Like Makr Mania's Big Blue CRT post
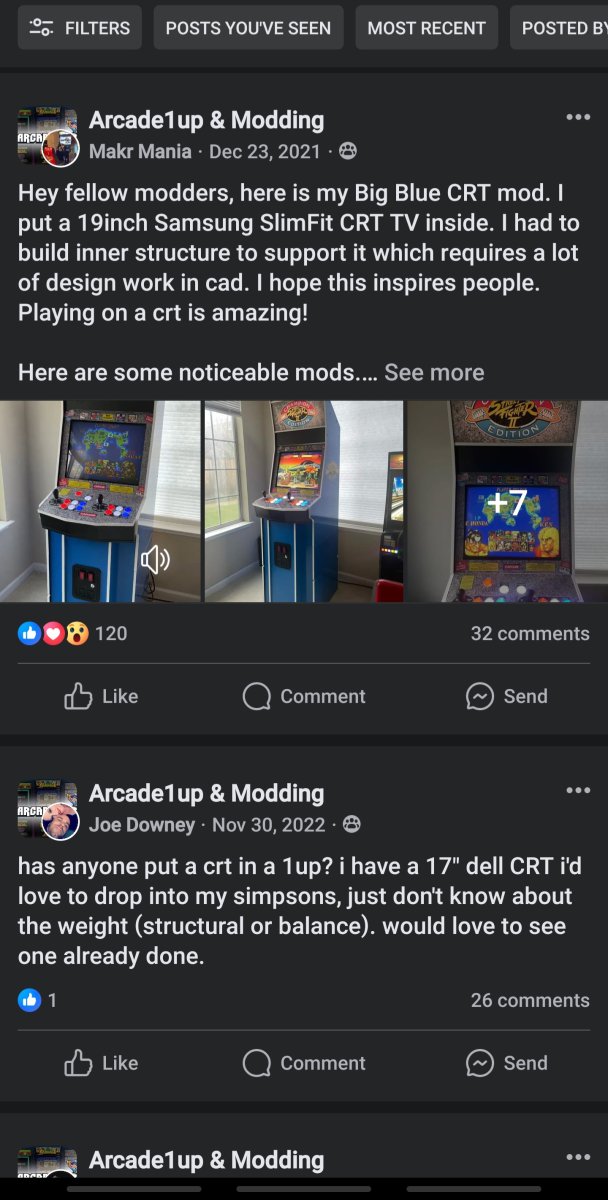Viewport: 608px width, 1200px height. (x=101, y=696)
